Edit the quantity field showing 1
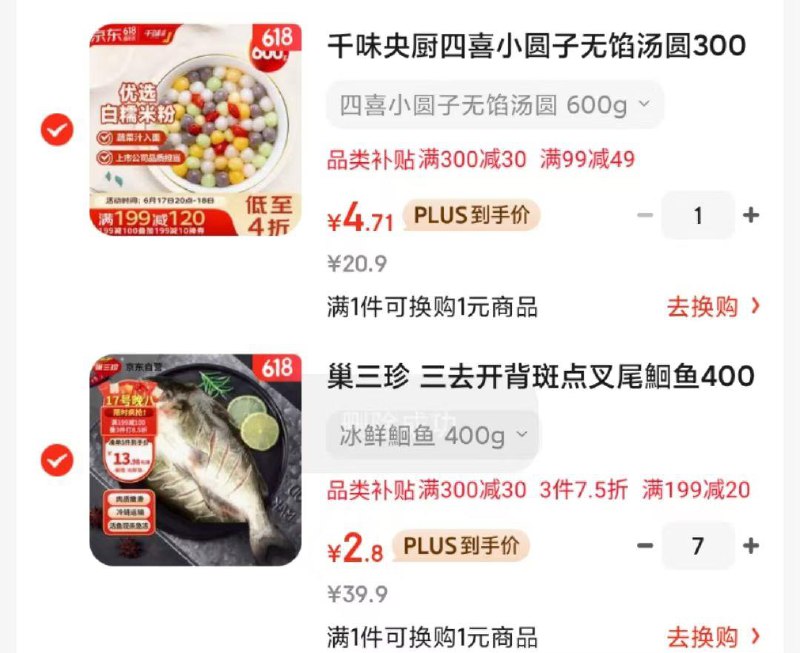Viewport: 800px width, 653px height. tap(698, 215)
